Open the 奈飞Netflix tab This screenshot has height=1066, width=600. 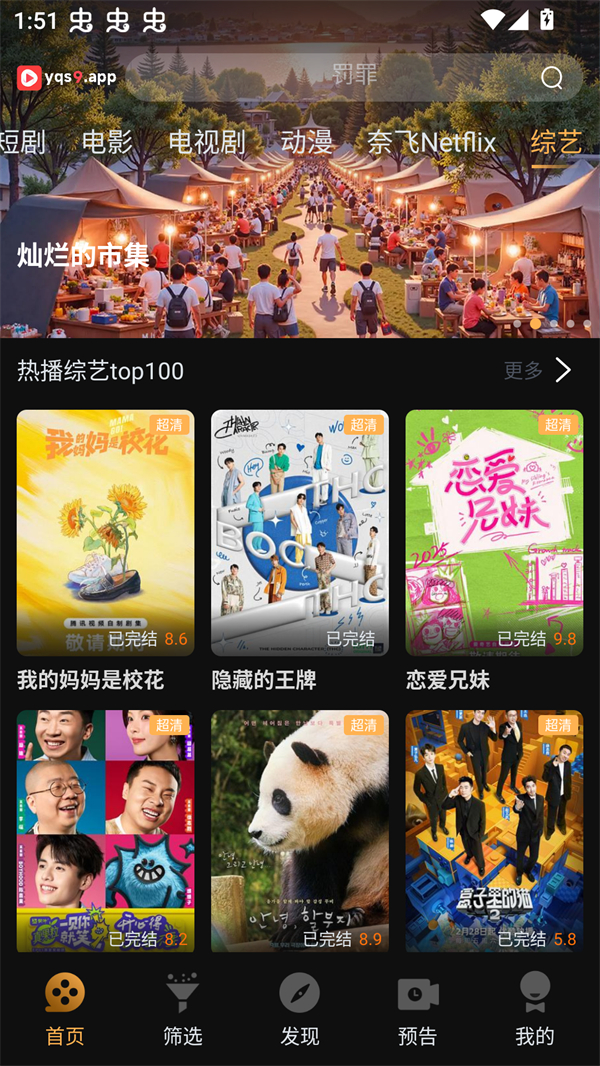431,142
